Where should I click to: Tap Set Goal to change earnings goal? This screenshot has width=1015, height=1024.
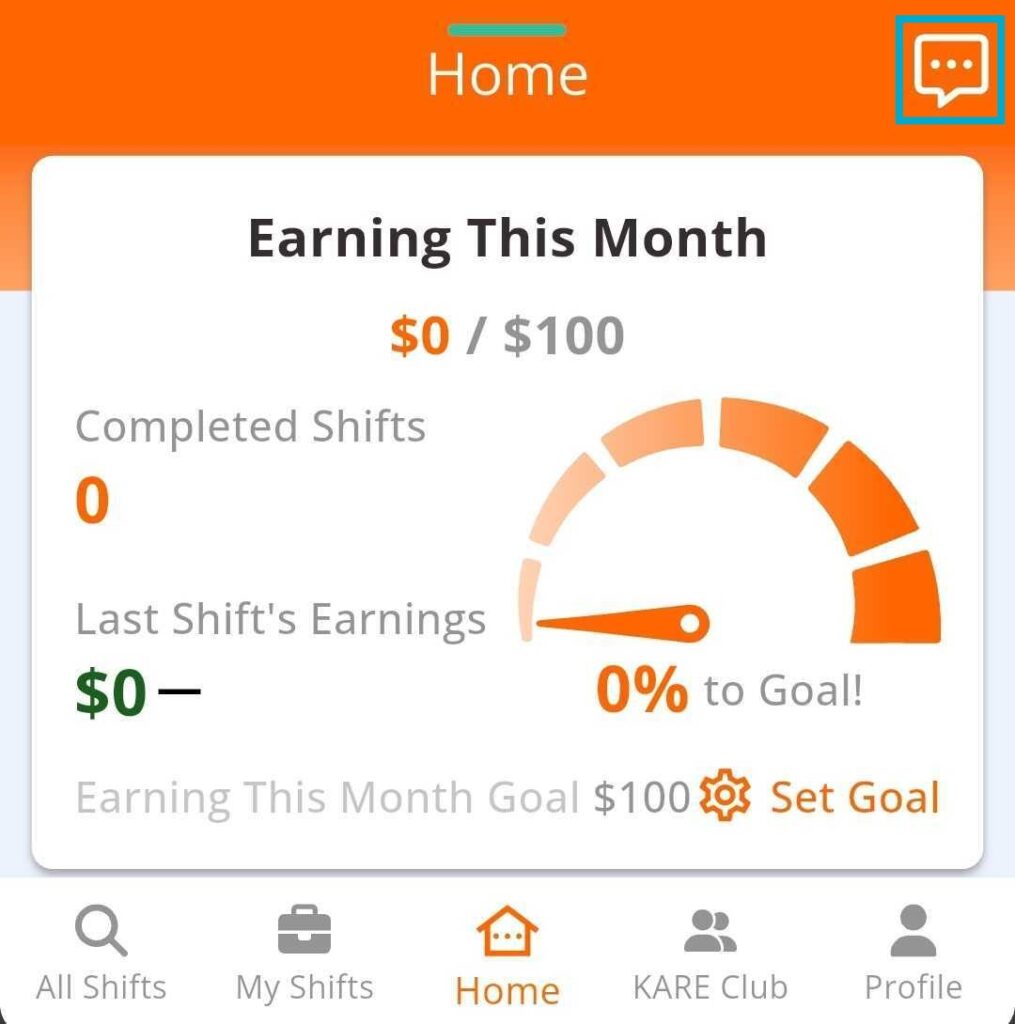tap(820, 797)
